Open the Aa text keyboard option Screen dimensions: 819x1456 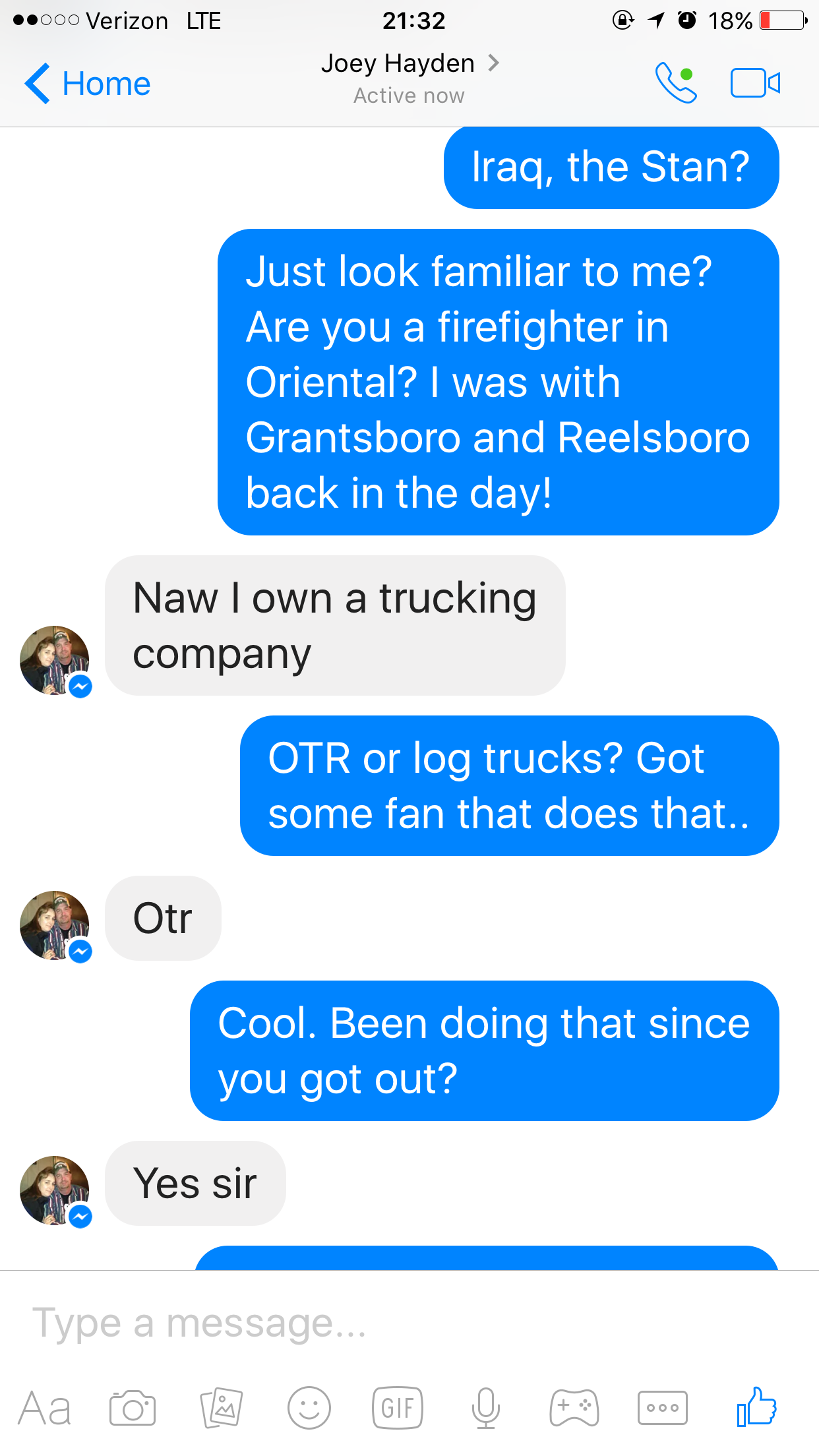coord(44,1409)
